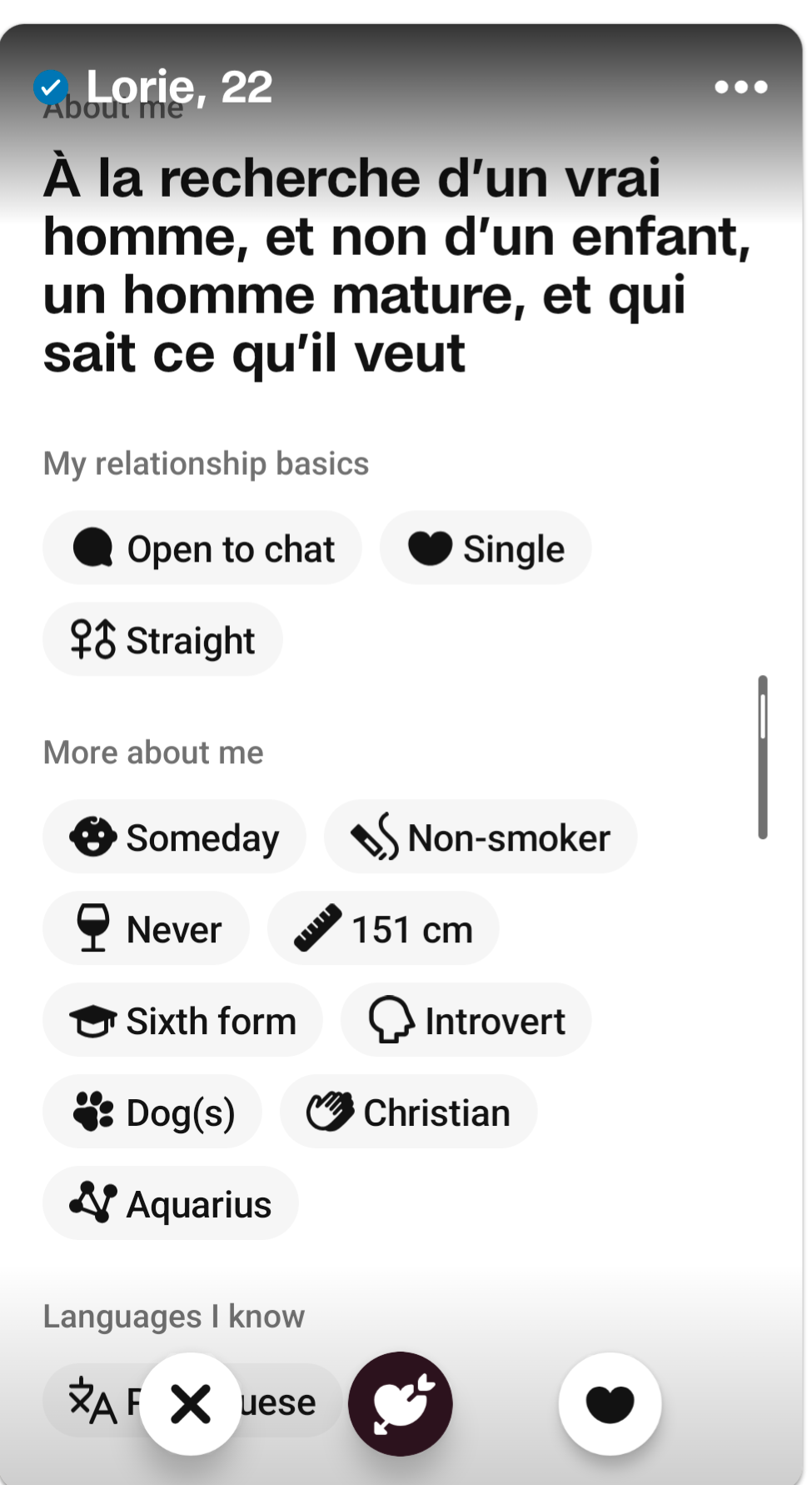Pass on Lorie with the X button
Image resolution: width=812 pixels, height=1485 pixels.
(191, 1403)
